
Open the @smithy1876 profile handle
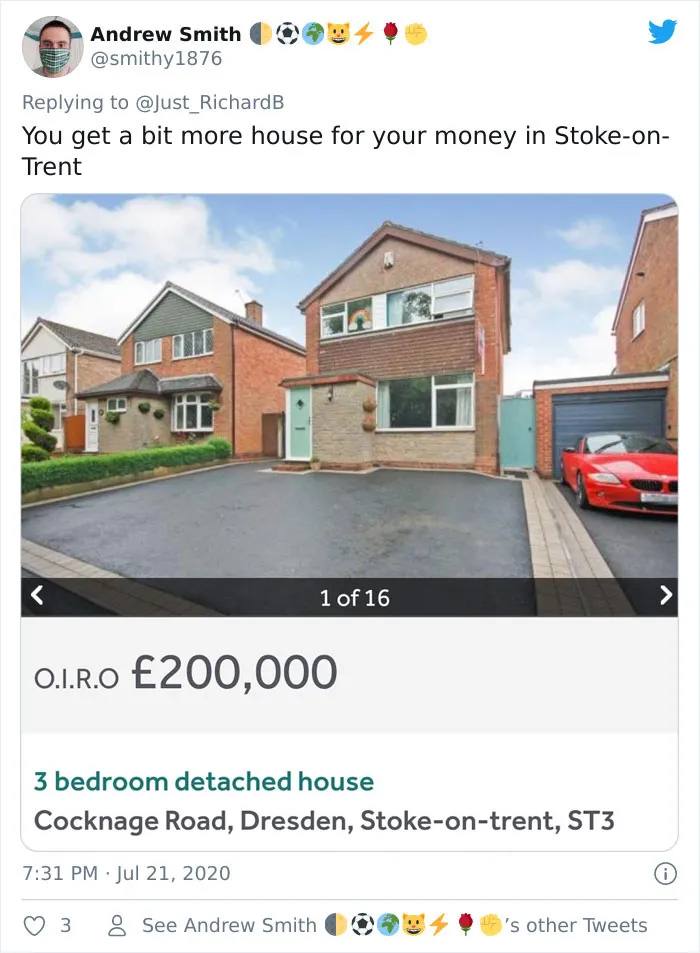click(156, 58)
